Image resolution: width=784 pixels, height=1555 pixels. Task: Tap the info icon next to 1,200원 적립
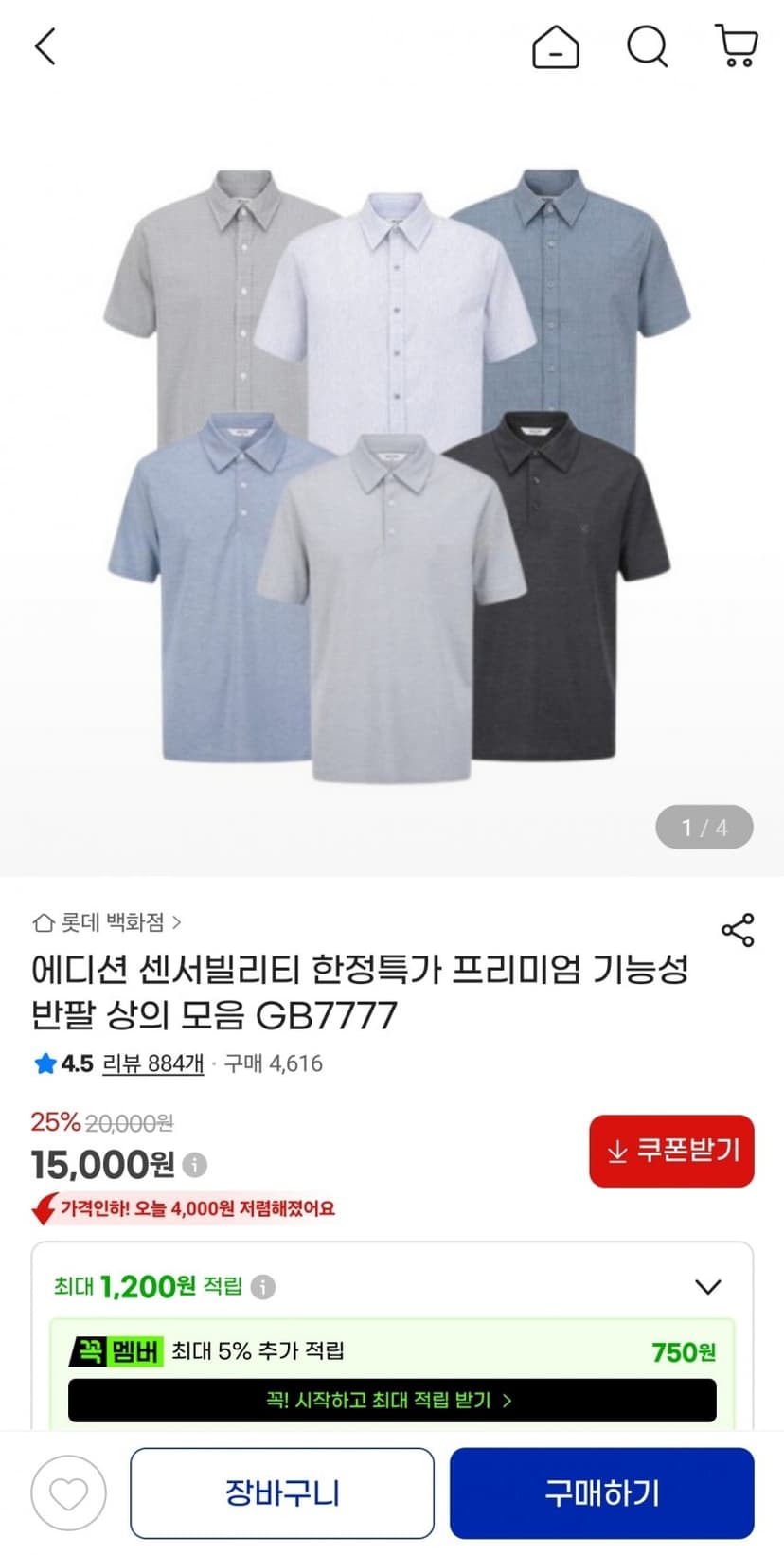[x=263, y=1287]
